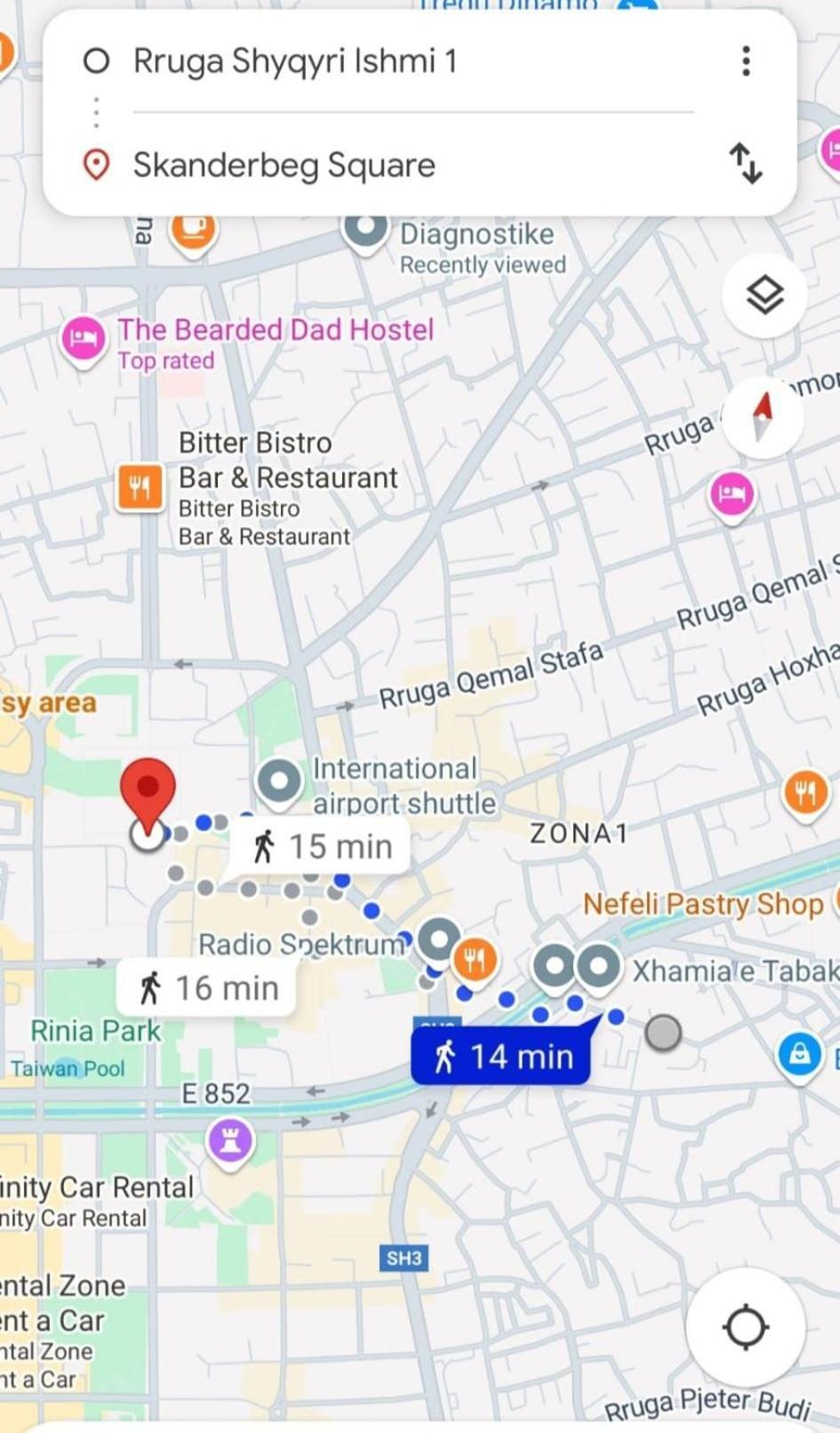Open Nefeli Pastry Shop place
This screenshot has height=1433, width=840.
click(x=702, y=904)
